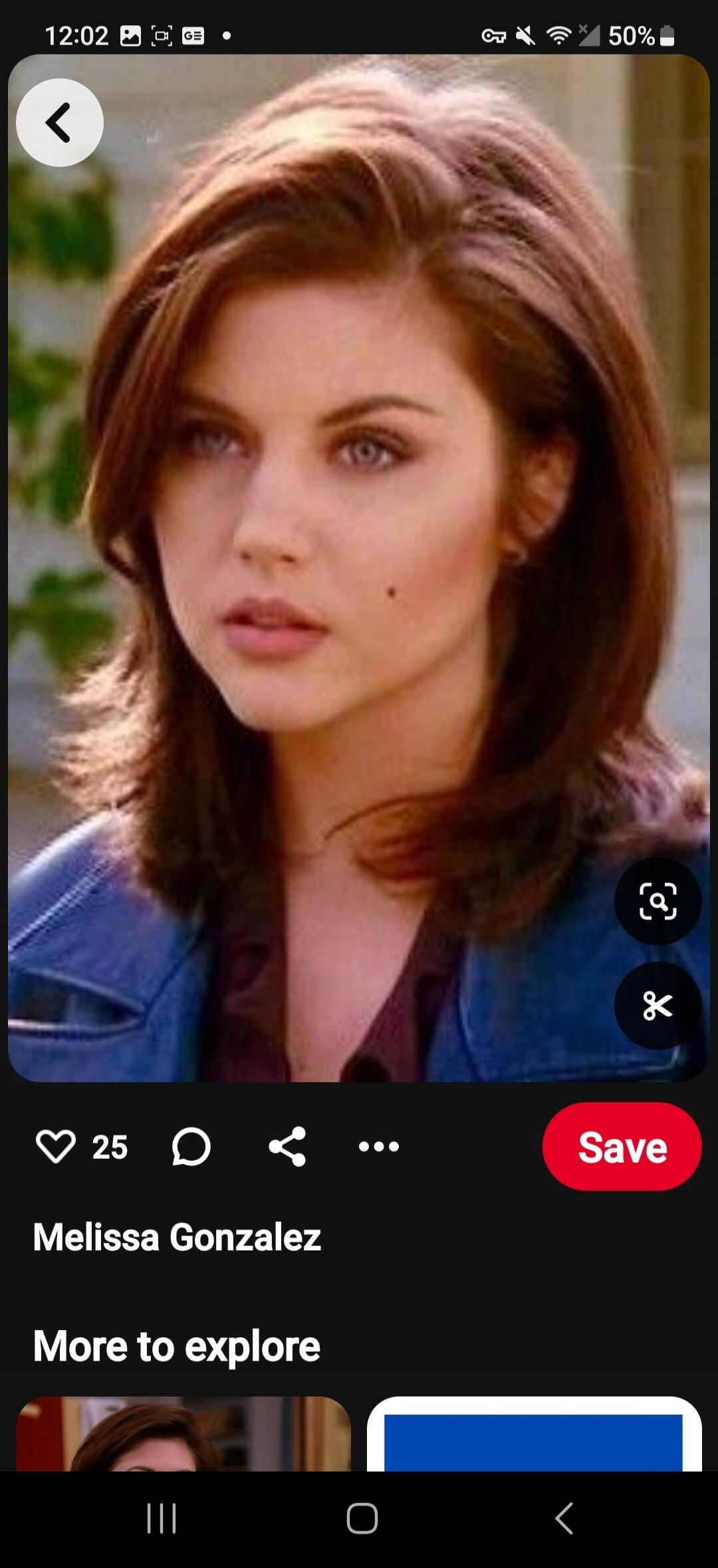Open visual search lens on the pin

click(x=658, y=901)
